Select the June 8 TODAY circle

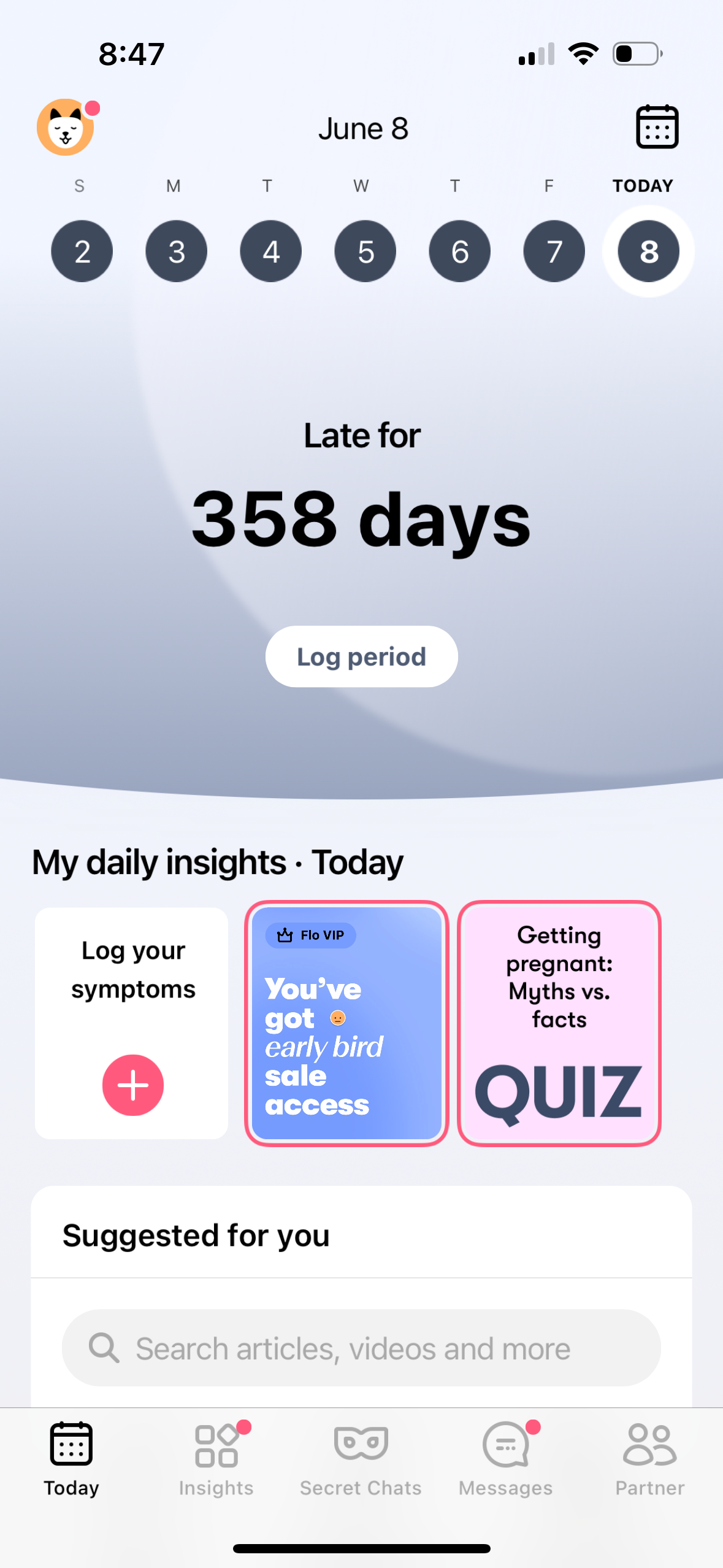[648, 251]
